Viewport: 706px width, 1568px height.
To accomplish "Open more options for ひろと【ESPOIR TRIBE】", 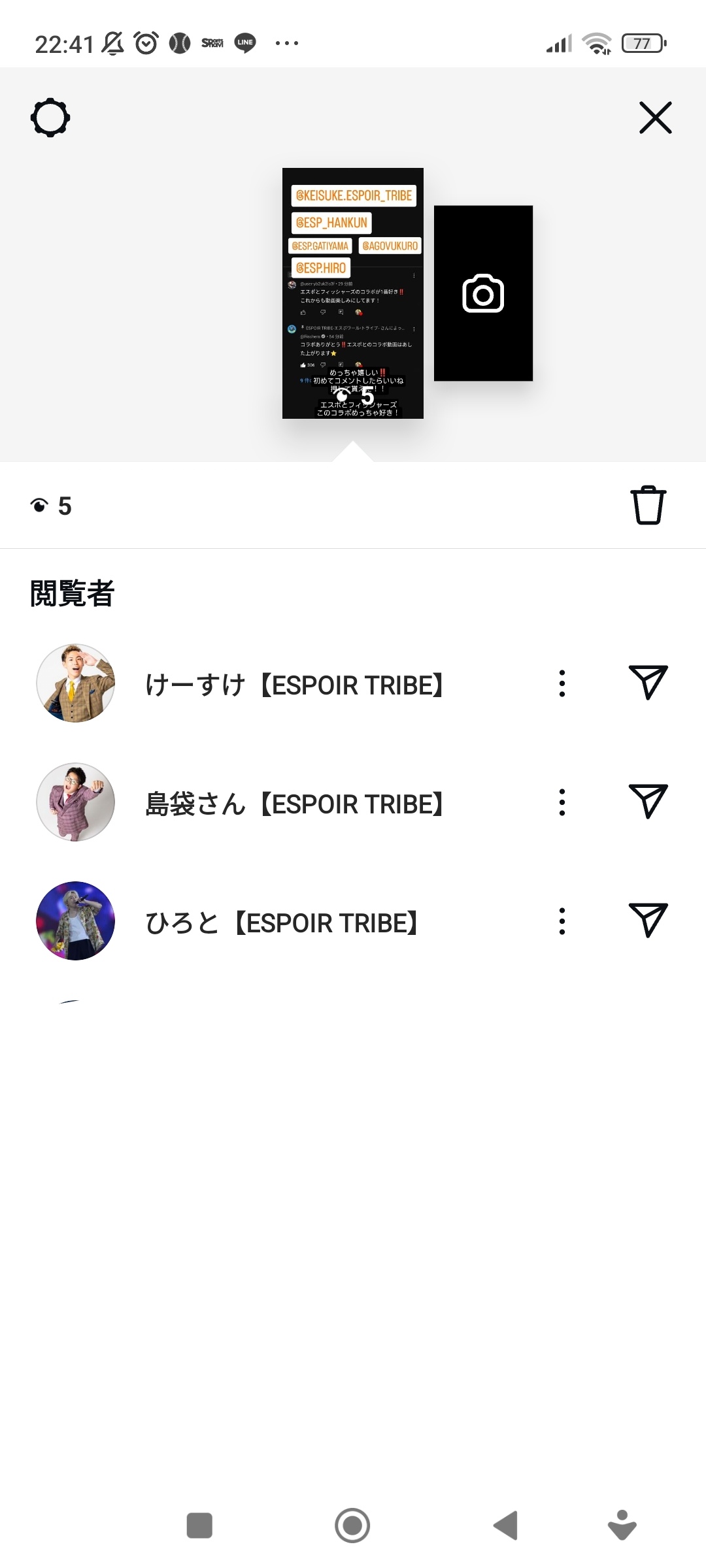I will click(562, 921).
